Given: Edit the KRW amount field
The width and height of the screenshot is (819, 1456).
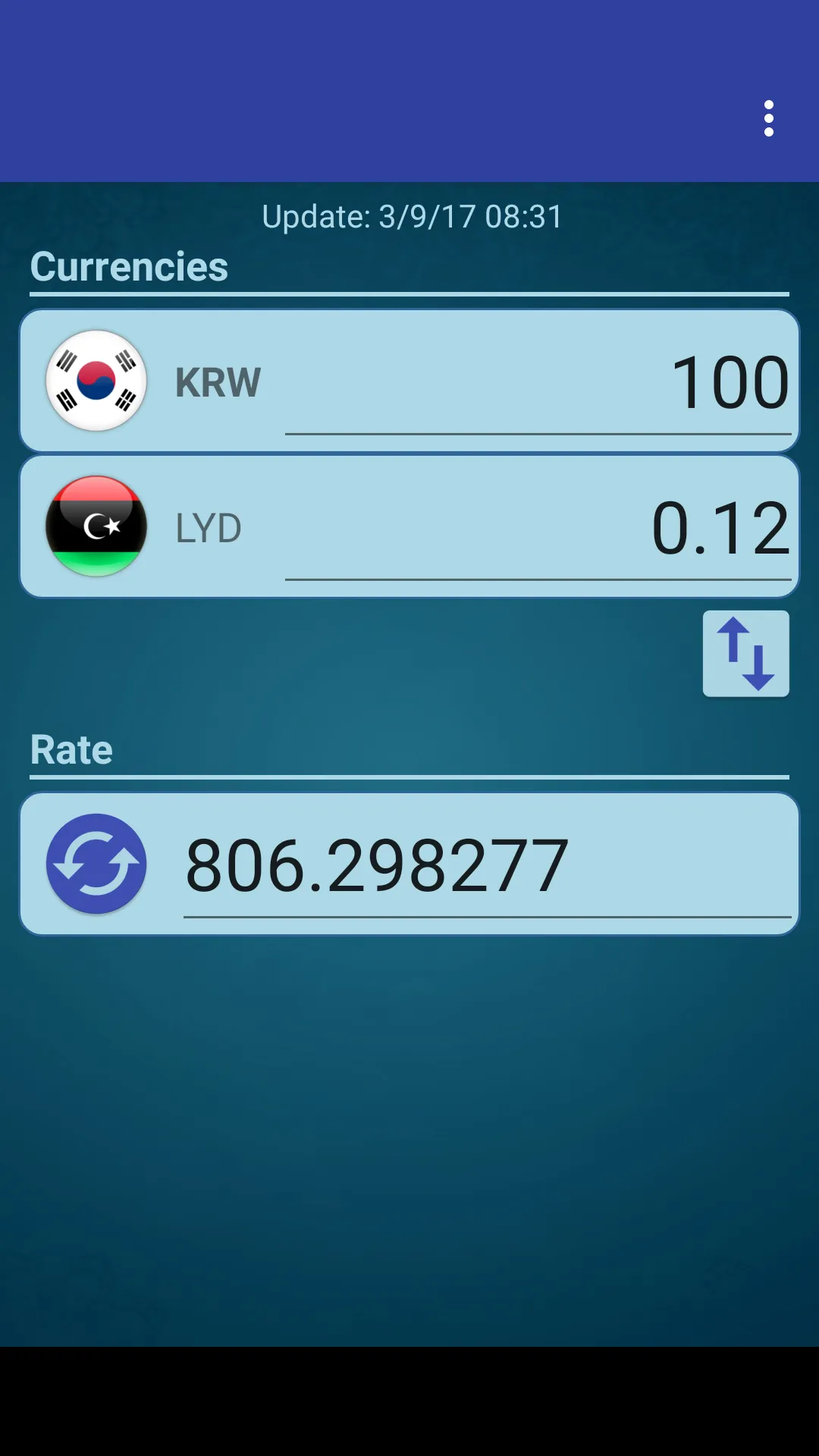Looking at the screenshot, I should point(538,383).
